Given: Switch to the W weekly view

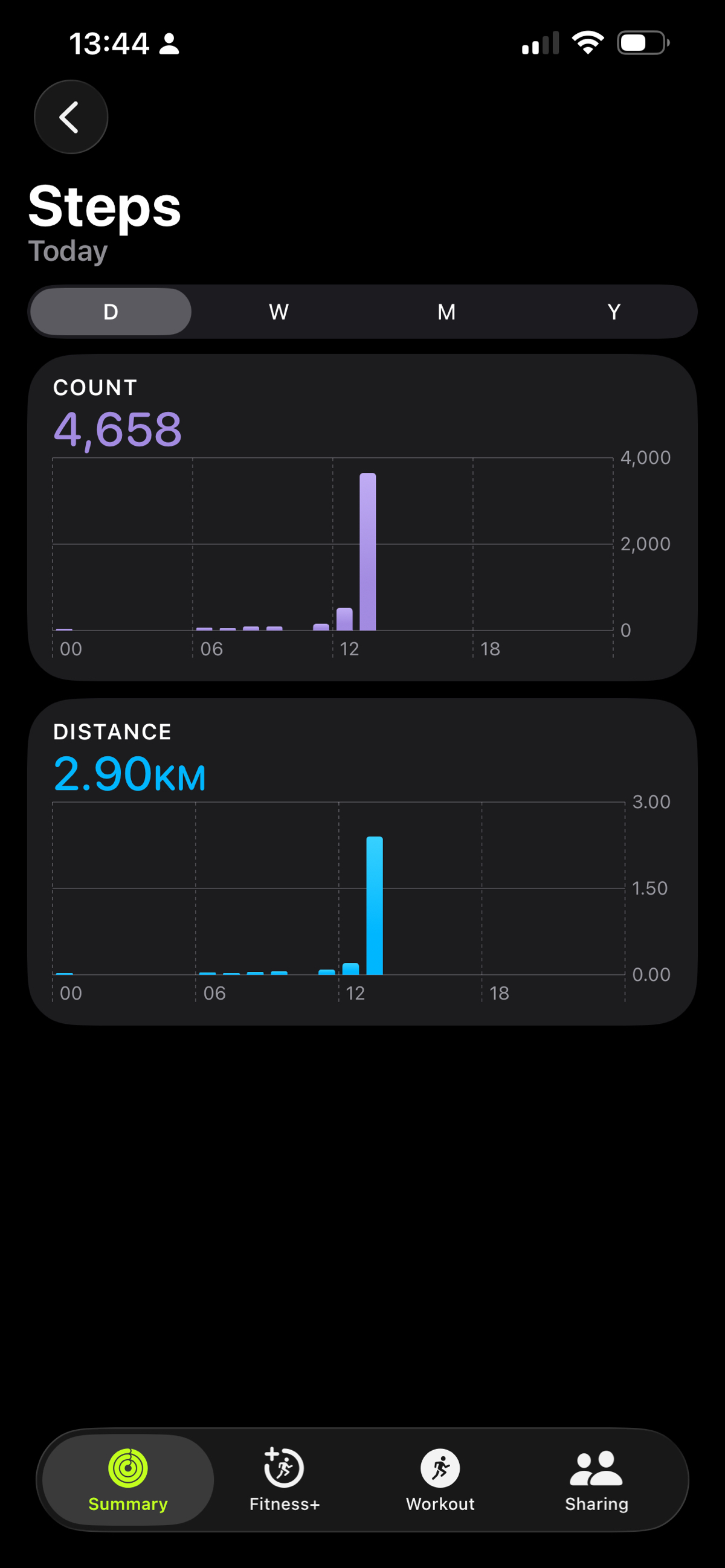Looking at the screenshot, I should click(x=279, y=312).
